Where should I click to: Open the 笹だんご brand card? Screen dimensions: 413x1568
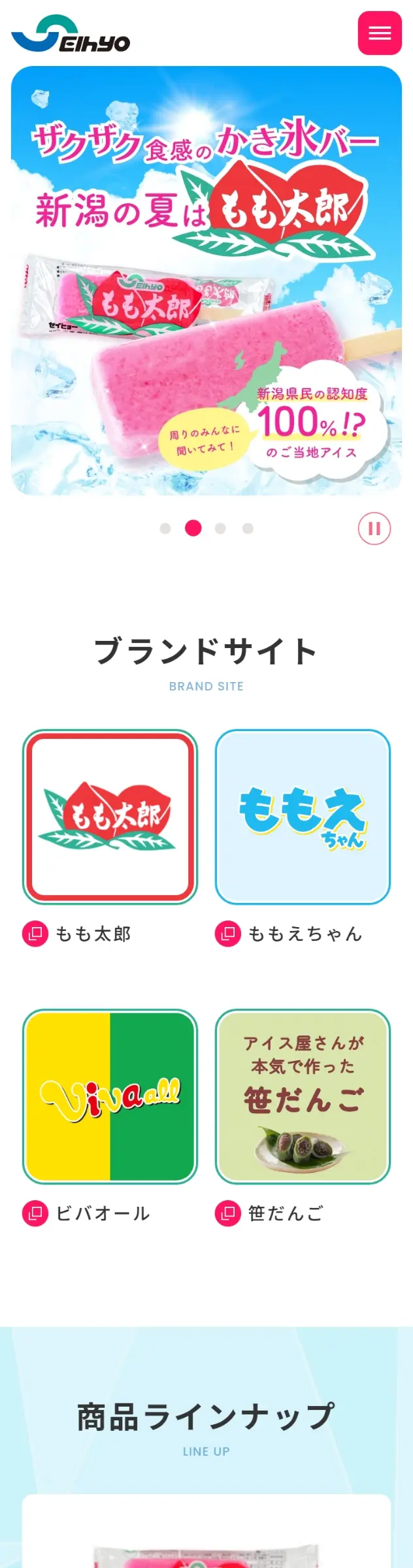[x=303, y=1096]
